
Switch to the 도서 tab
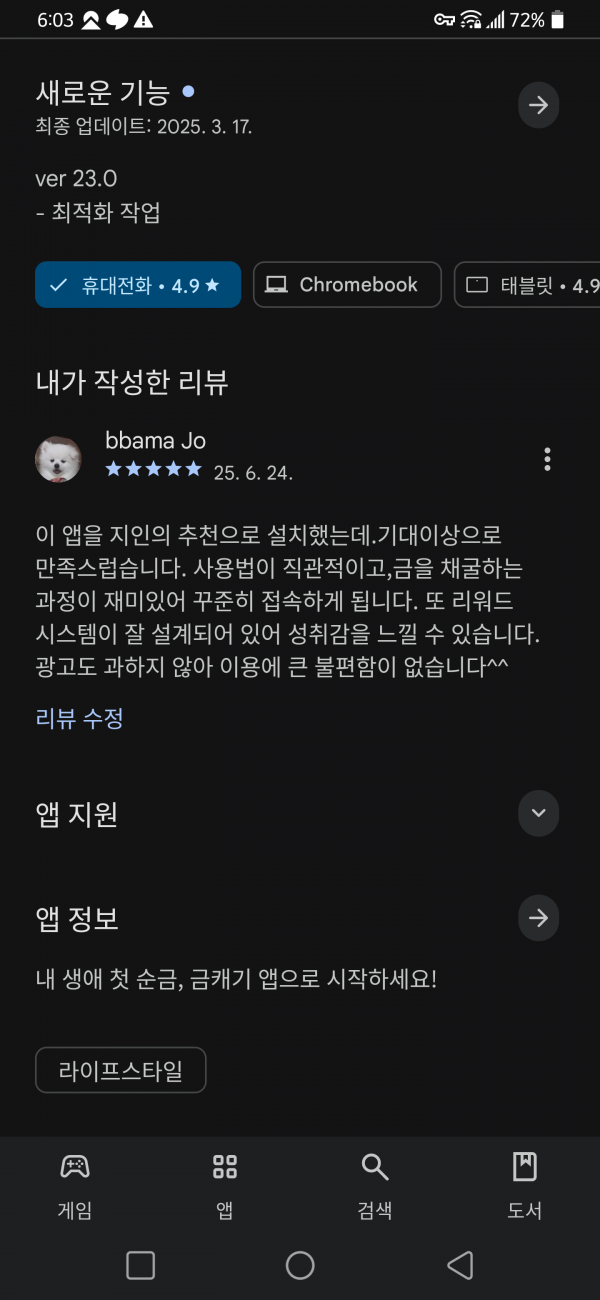(525, 1186)
